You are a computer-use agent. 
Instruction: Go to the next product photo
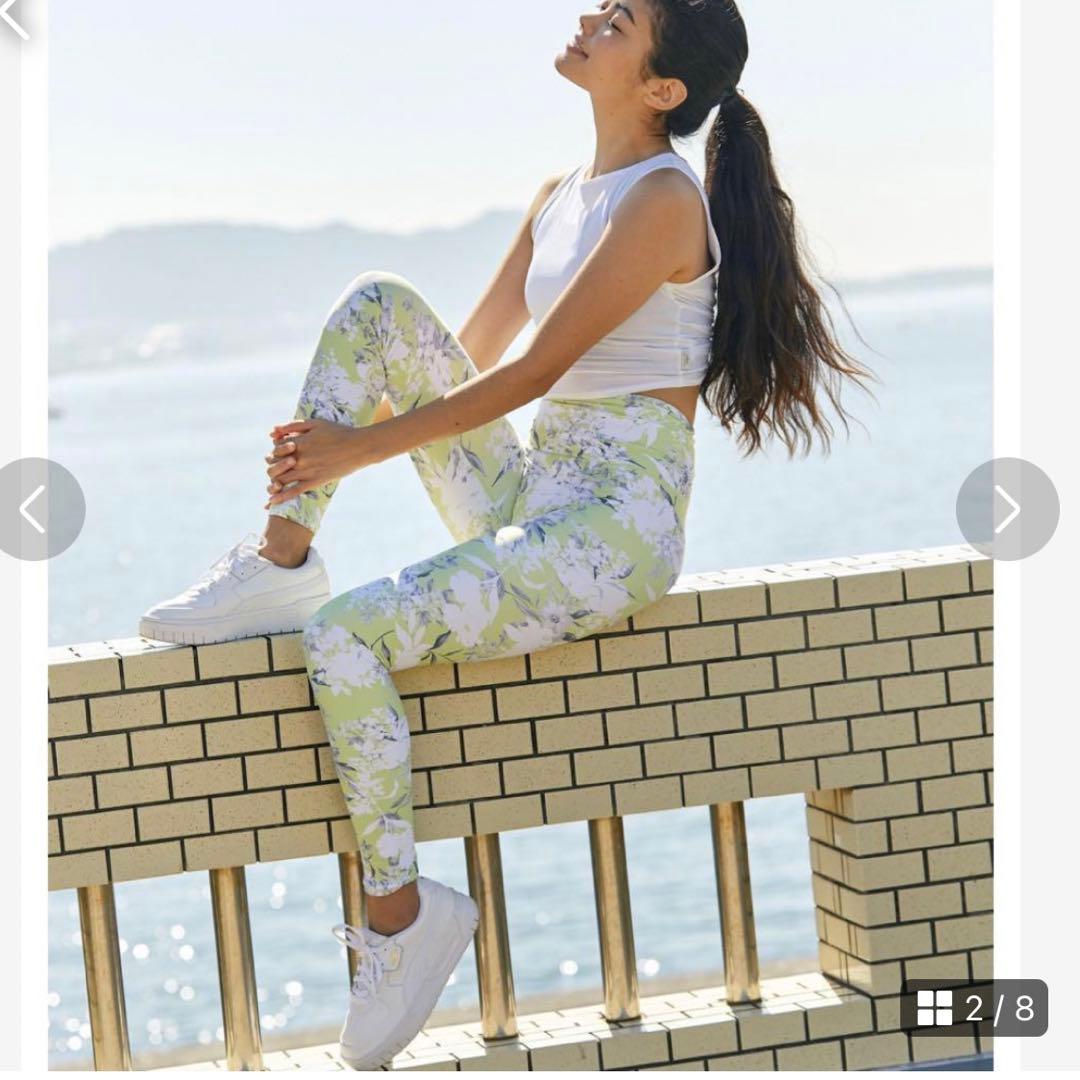1007,509
